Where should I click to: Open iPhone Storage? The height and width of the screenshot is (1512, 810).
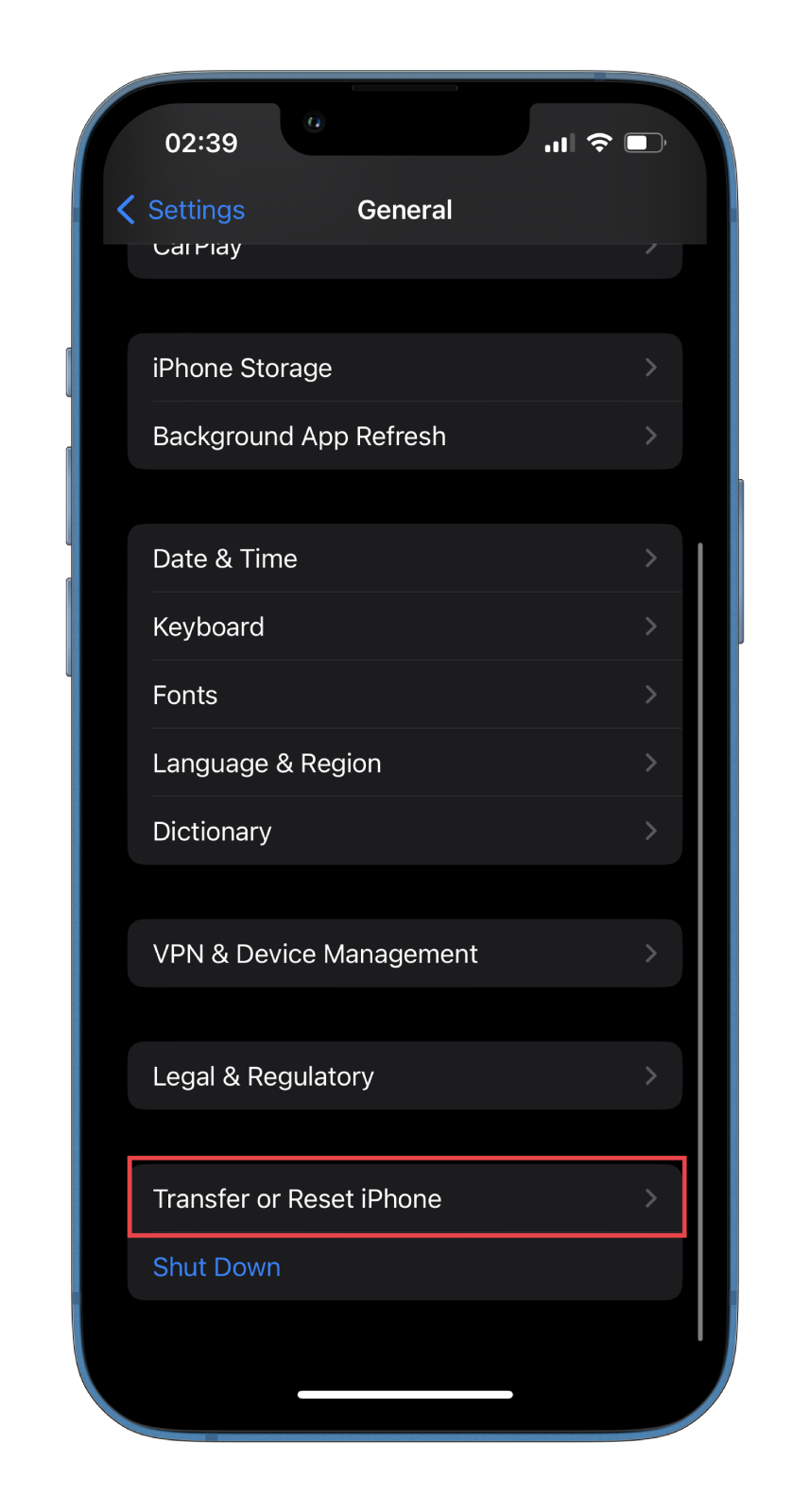405,368
